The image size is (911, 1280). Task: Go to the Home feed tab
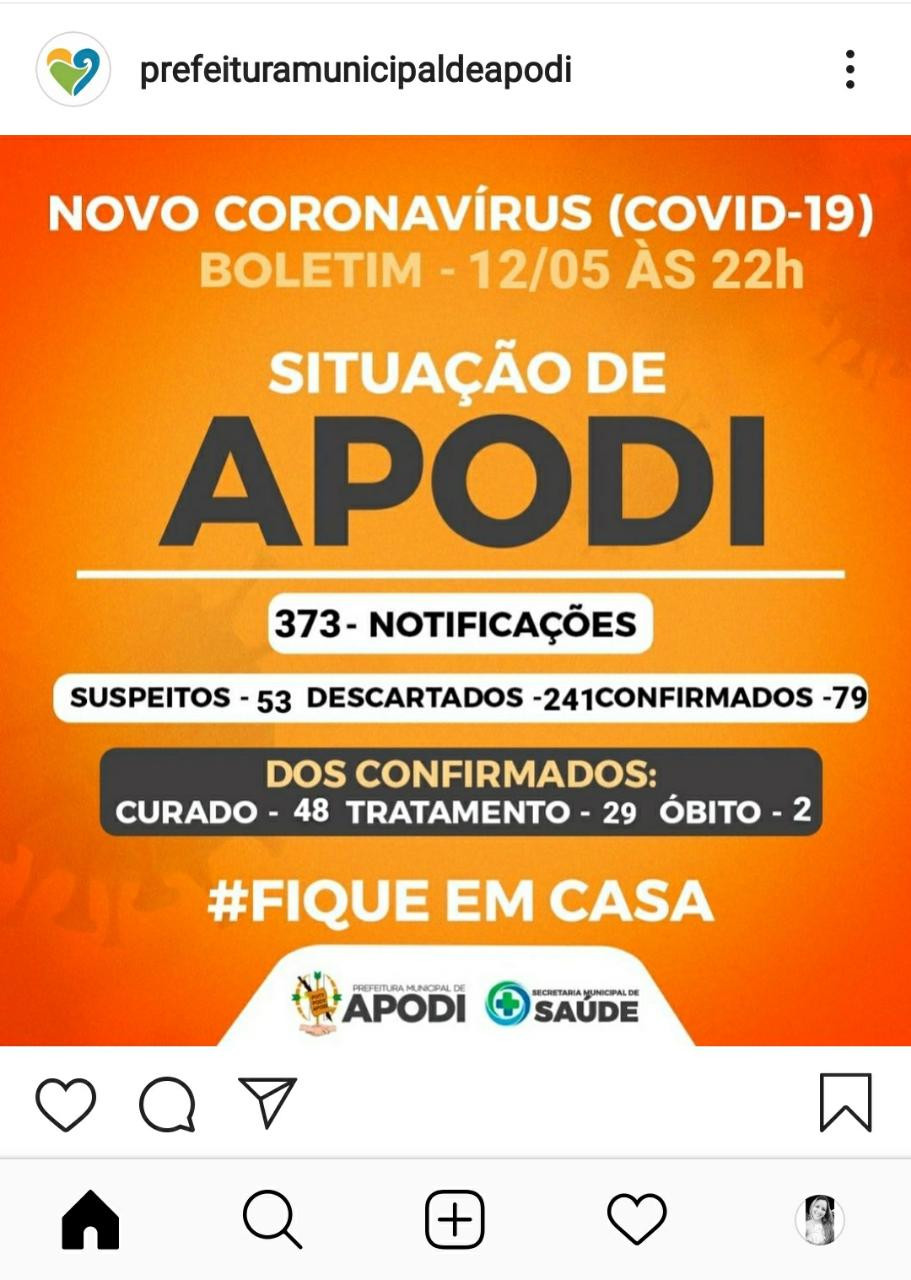91,1221
